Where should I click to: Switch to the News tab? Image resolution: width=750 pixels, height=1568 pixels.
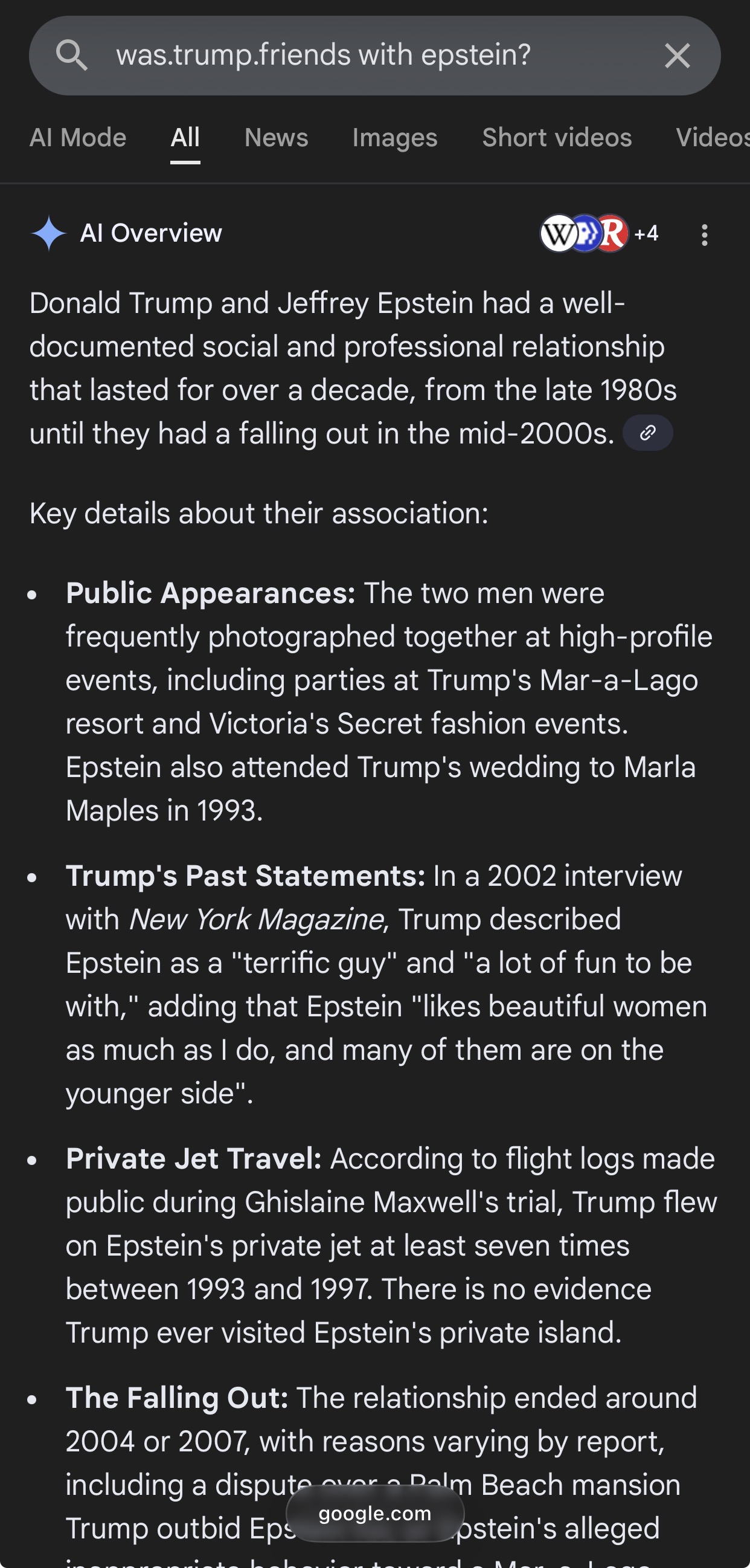tap(276, 138)
